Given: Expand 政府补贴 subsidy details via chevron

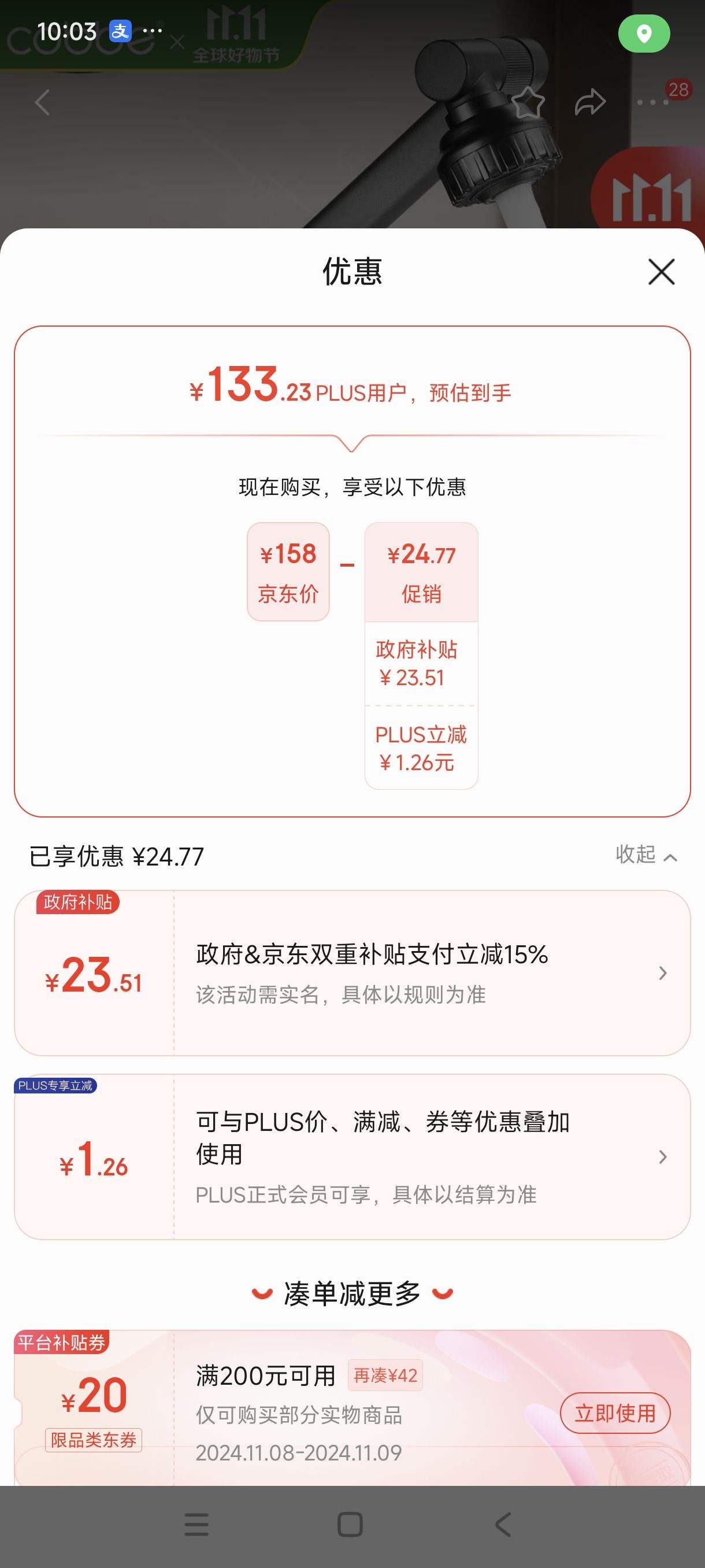Looking at the screenshot, I should coord(662,974).
